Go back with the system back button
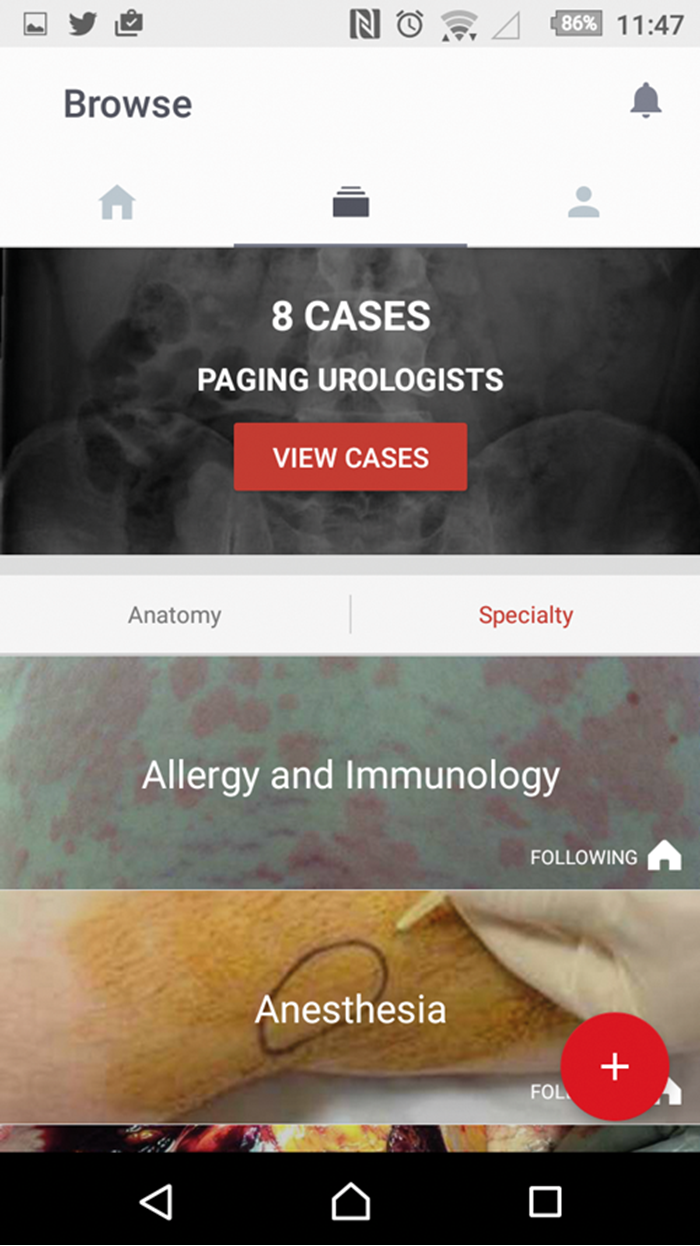This screenshot has height=1246, width=700. 156,1201
